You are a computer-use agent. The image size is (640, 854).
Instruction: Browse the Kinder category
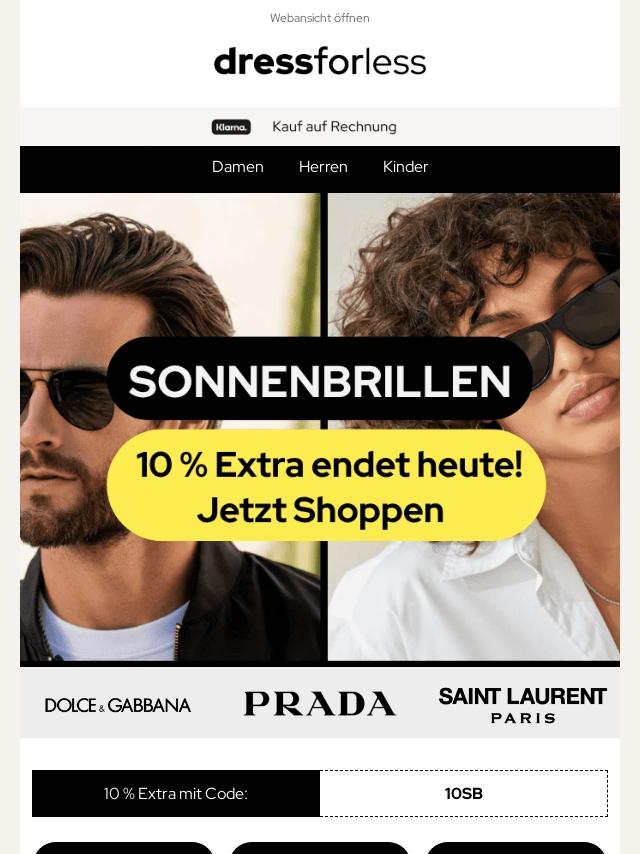tap(405, 167)
